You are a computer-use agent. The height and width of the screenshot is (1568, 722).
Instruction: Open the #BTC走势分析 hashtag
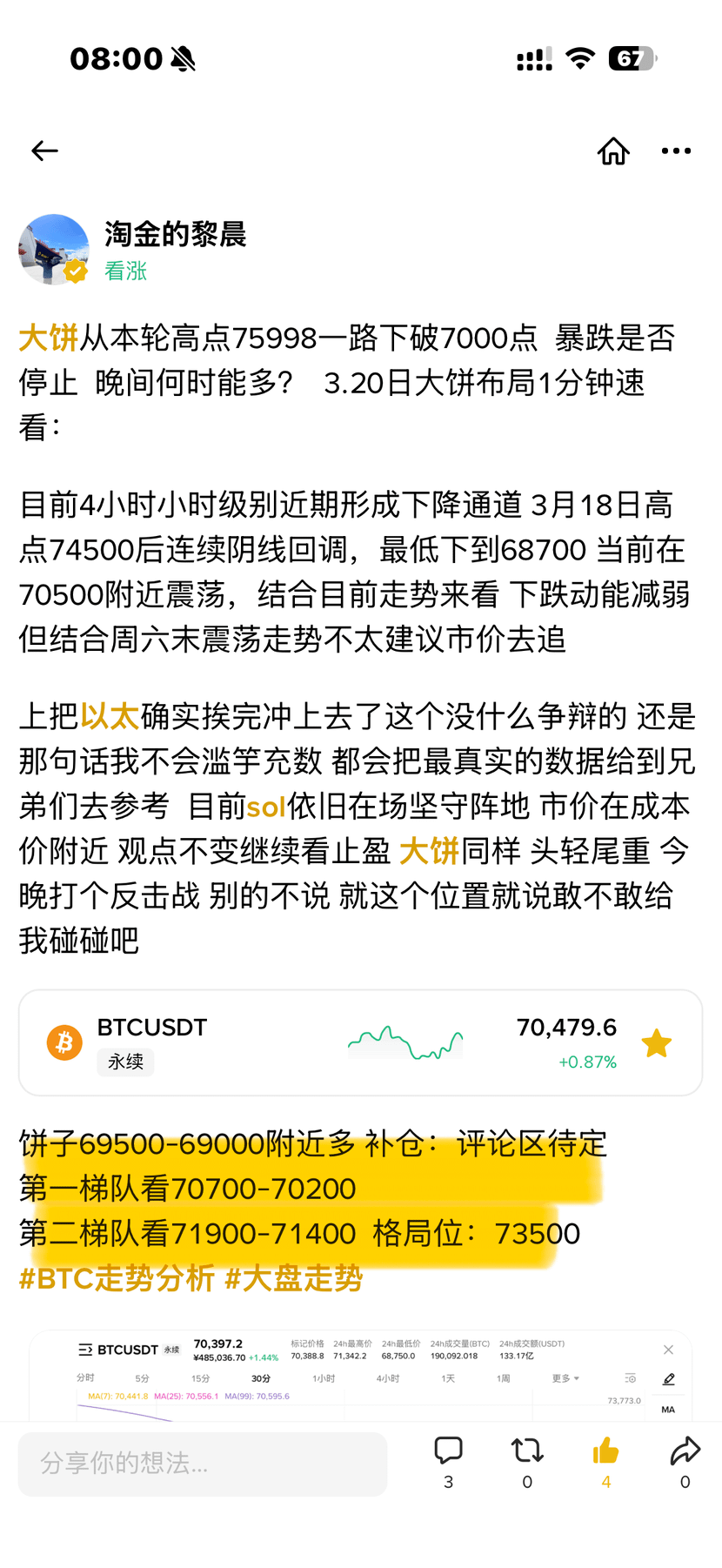117,1278
